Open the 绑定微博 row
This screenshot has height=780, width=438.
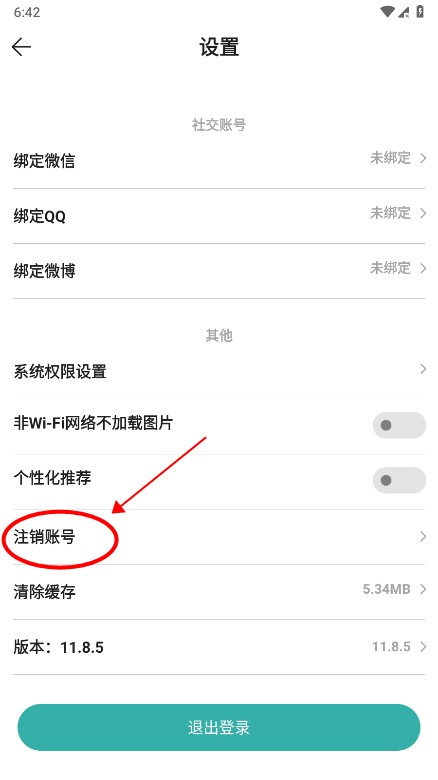tap(219, 271)
